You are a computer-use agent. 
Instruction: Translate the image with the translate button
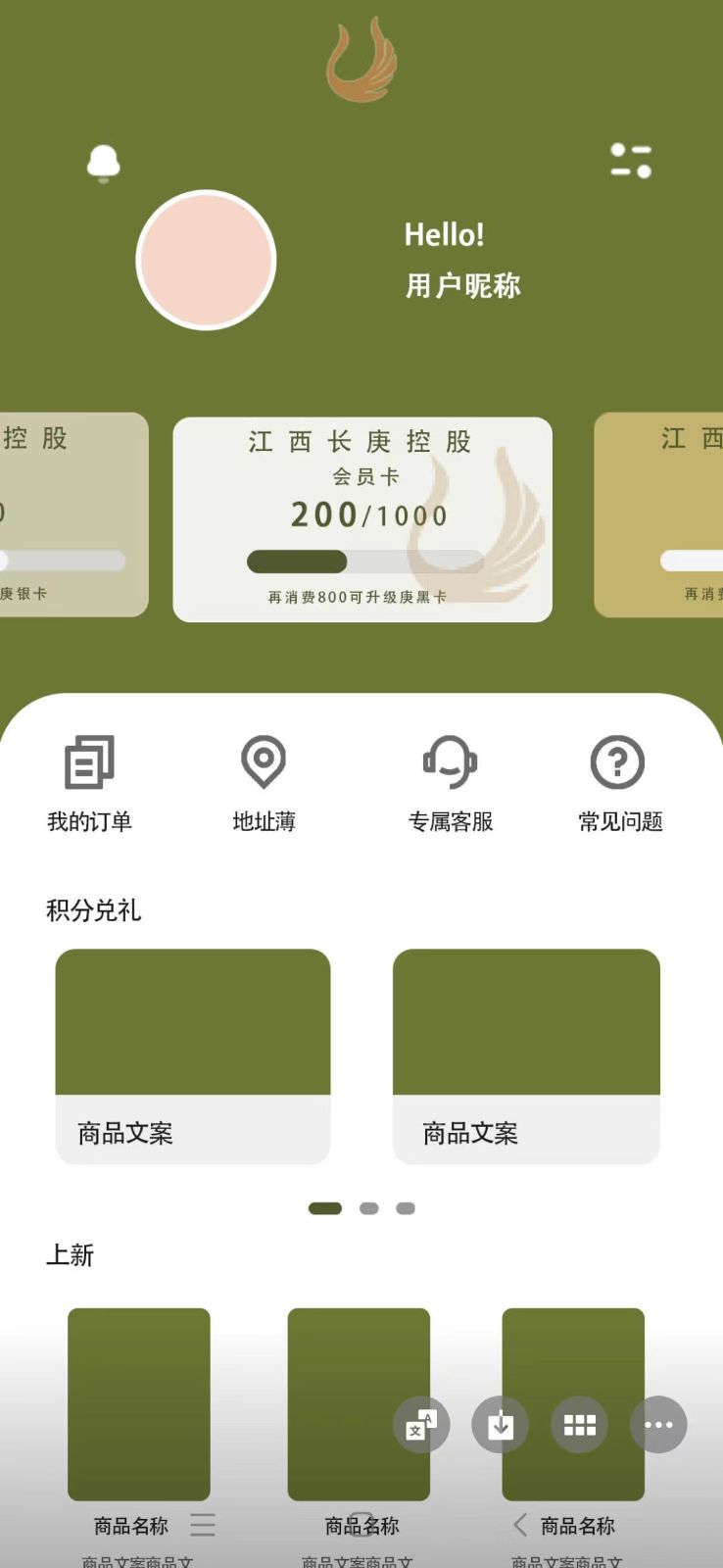click(421, 1424)
